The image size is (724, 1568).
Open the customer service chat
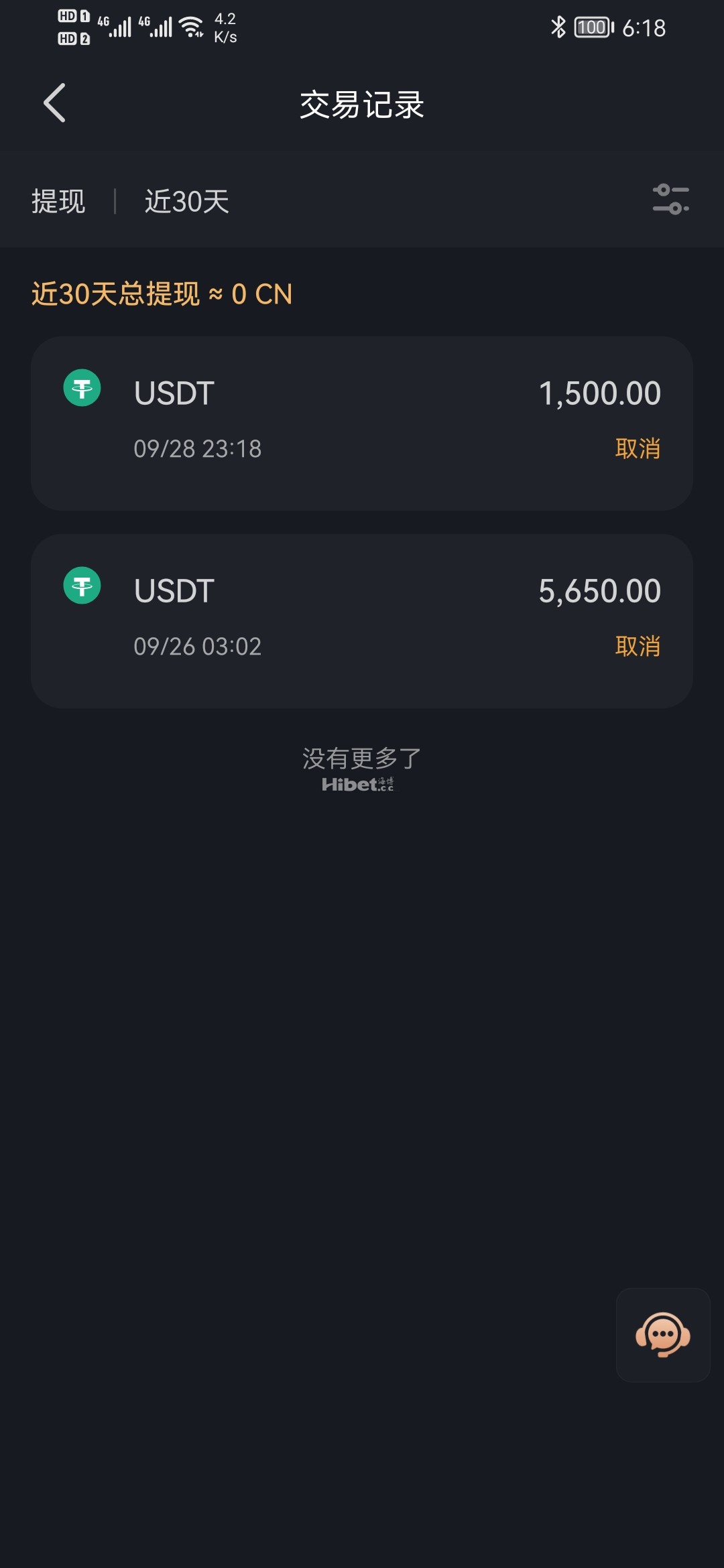click(x=662, y=1334)
